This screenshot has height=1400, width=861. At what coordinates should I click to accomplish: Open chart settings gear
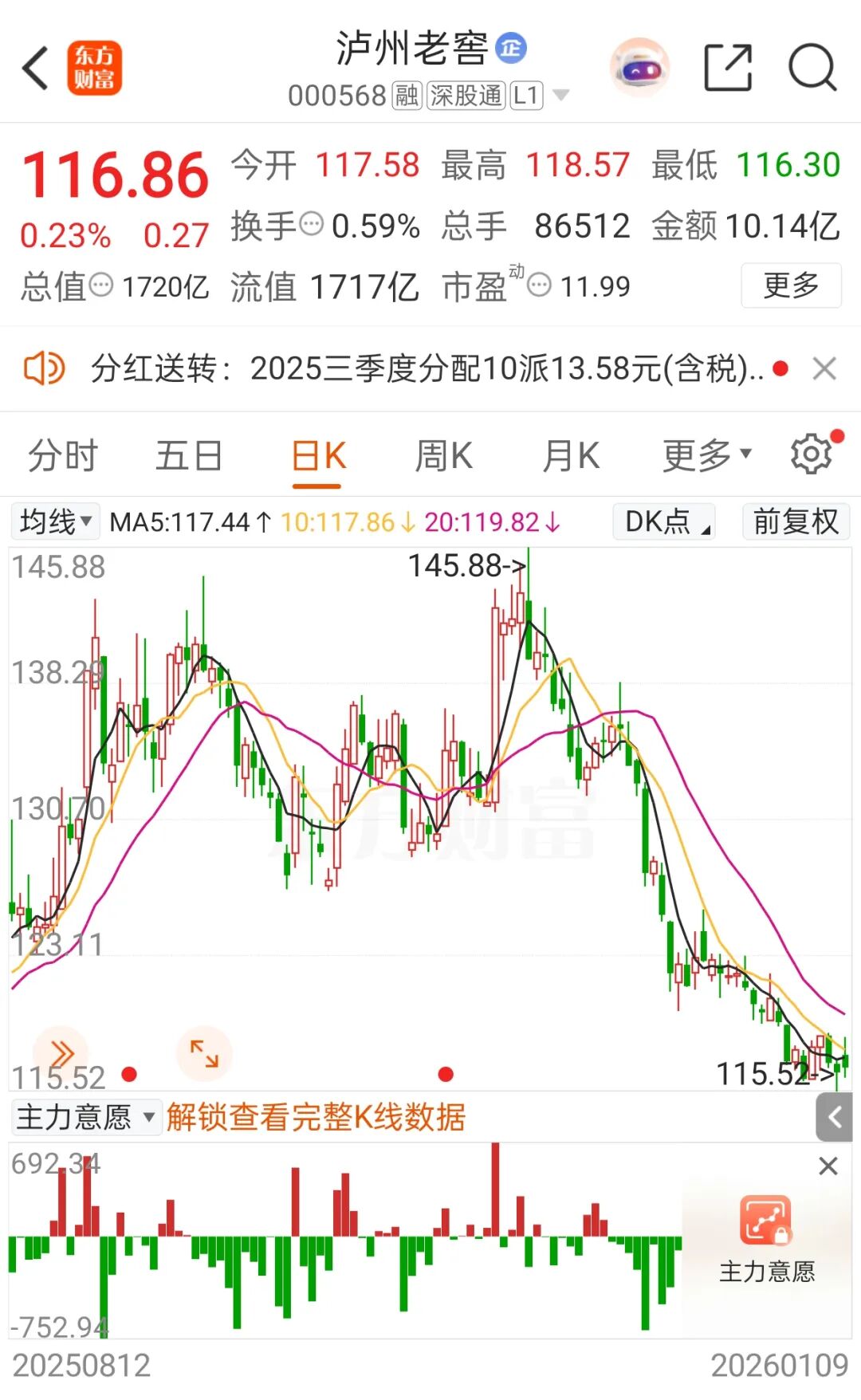tap(812, 454)
